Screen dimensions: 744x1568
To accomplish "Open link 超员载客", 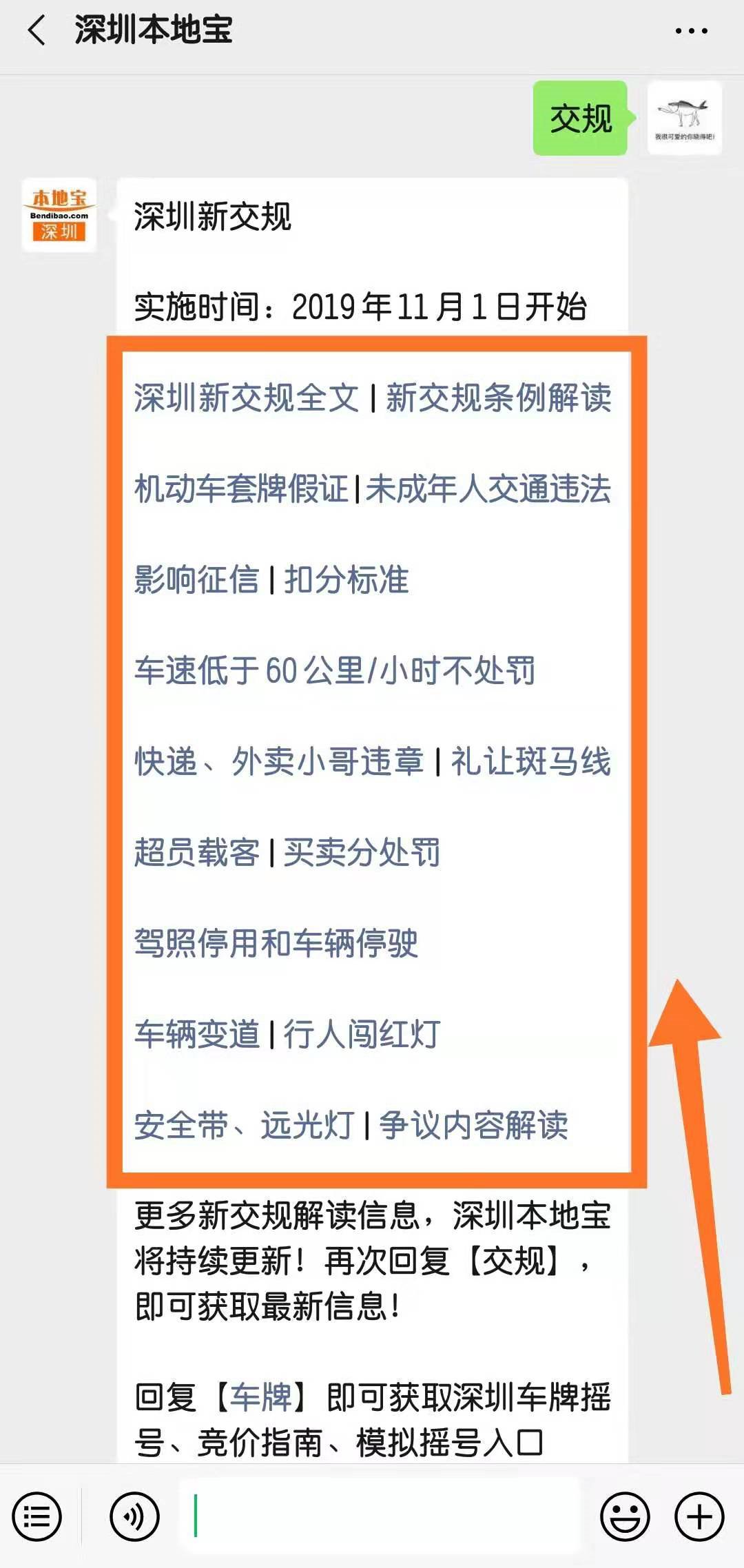I will click(196, 852).
